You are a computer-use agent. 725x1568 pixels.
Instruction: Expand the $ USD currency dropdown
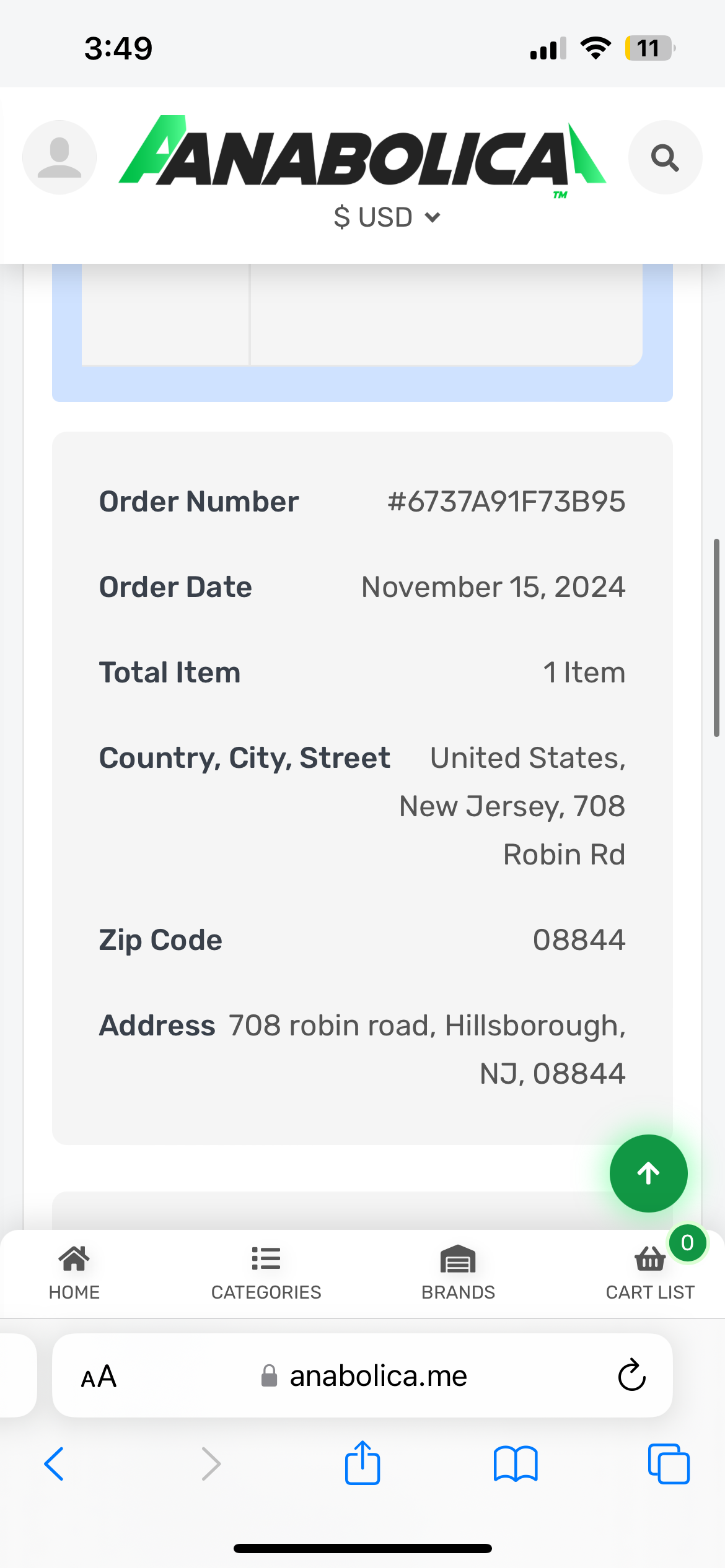(387, 217)
